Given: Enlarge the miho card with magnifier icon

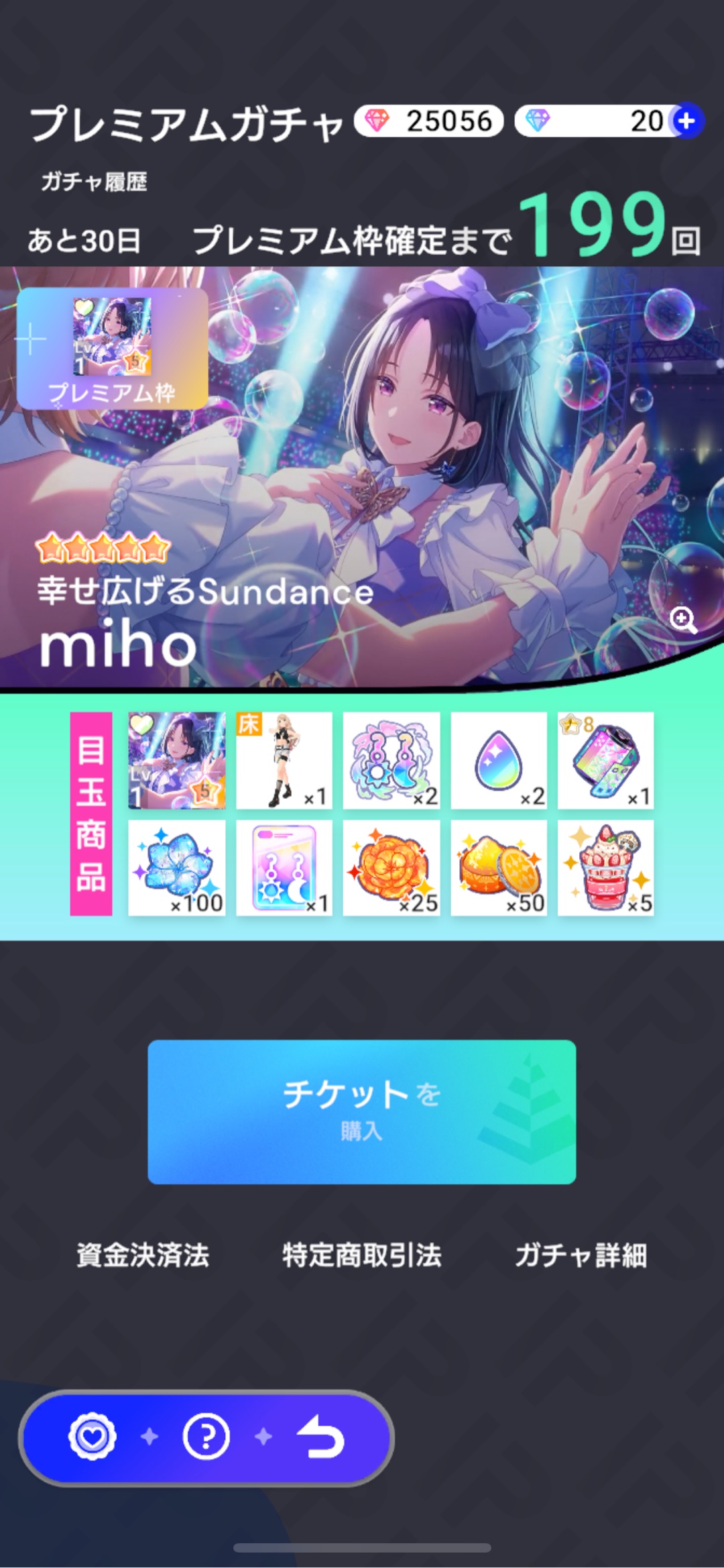Looking at the screenshot, I should tap(683, 620).
